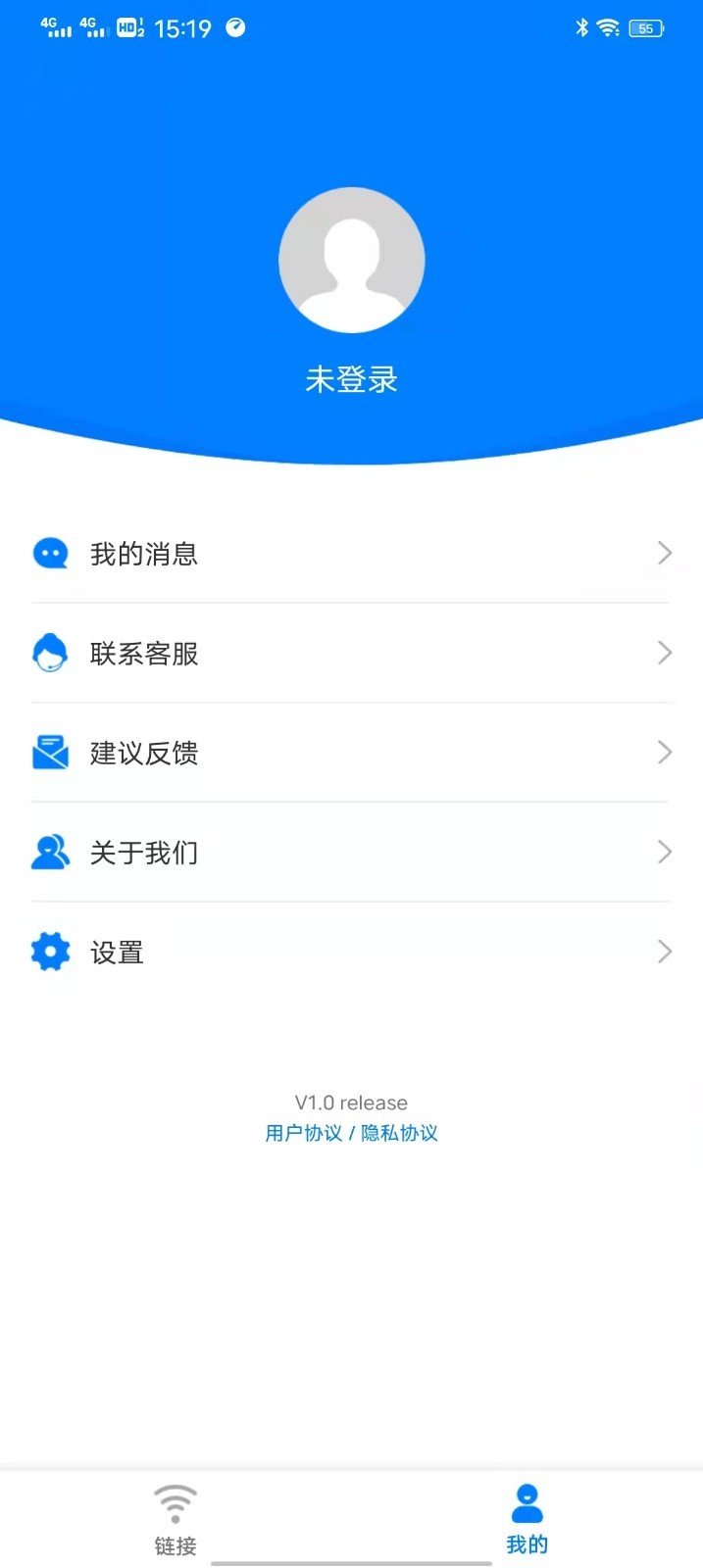
Task: Open 关于我们 row
Action: (351, 853)
